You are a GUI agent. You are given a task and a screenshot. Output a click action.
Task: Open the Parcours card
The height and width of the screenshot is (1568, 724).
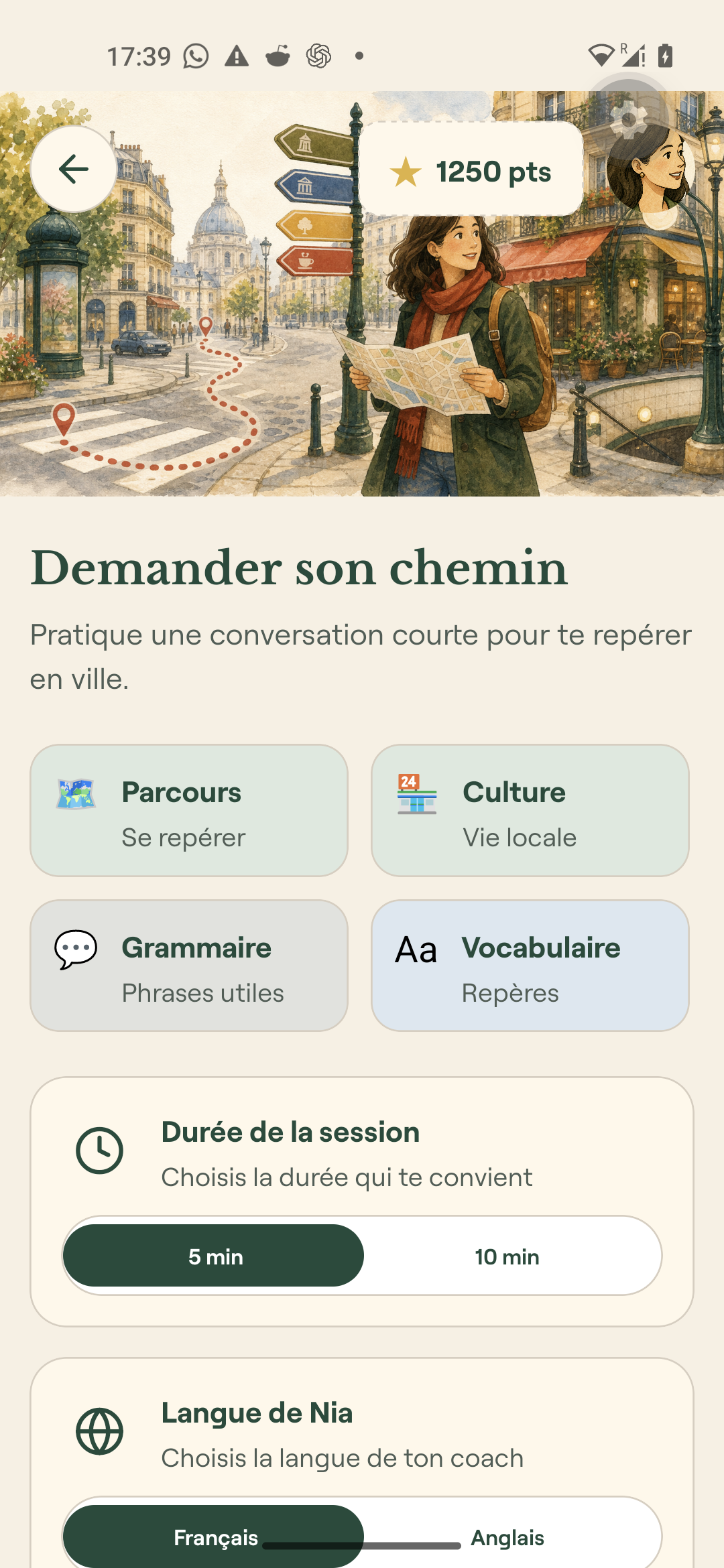point(189,810)
